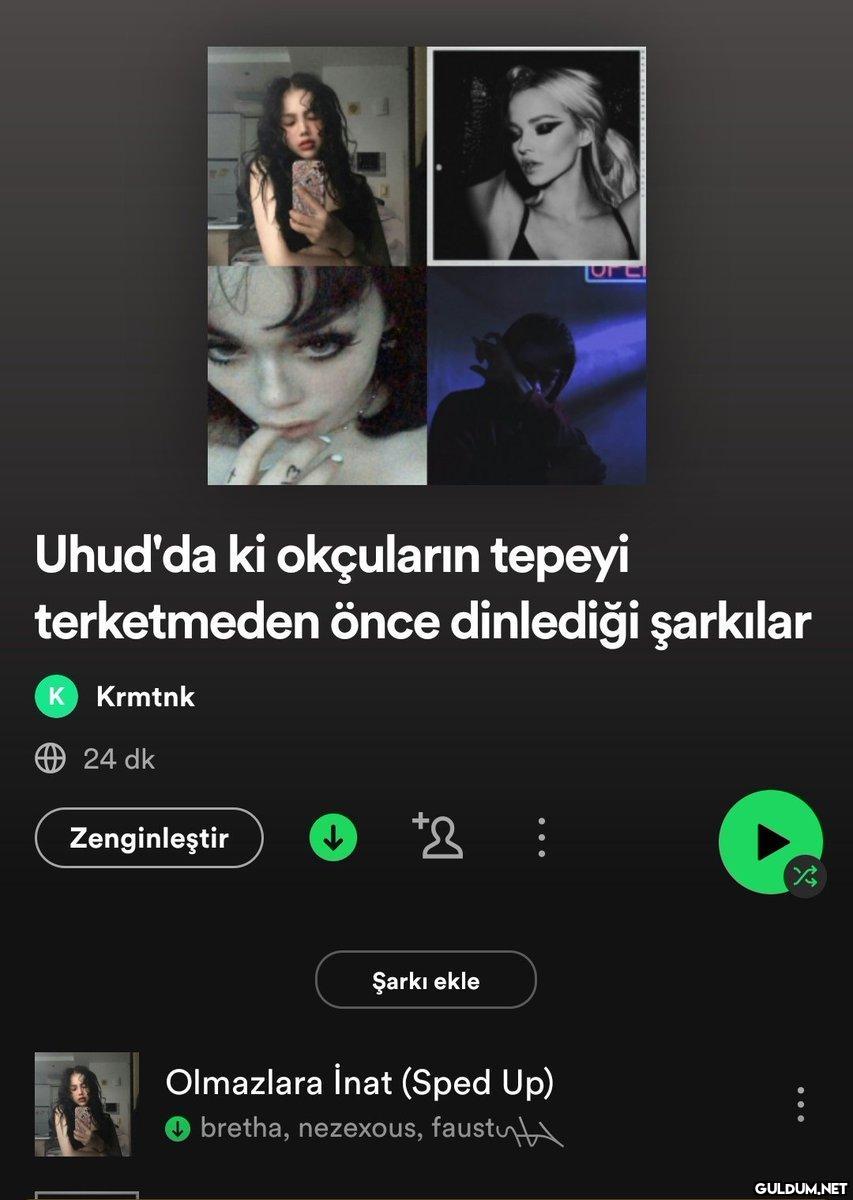Invite collaborators with the add-person icon
Image resolution: width=853 pixels, height=1200 pixels.
438,837
